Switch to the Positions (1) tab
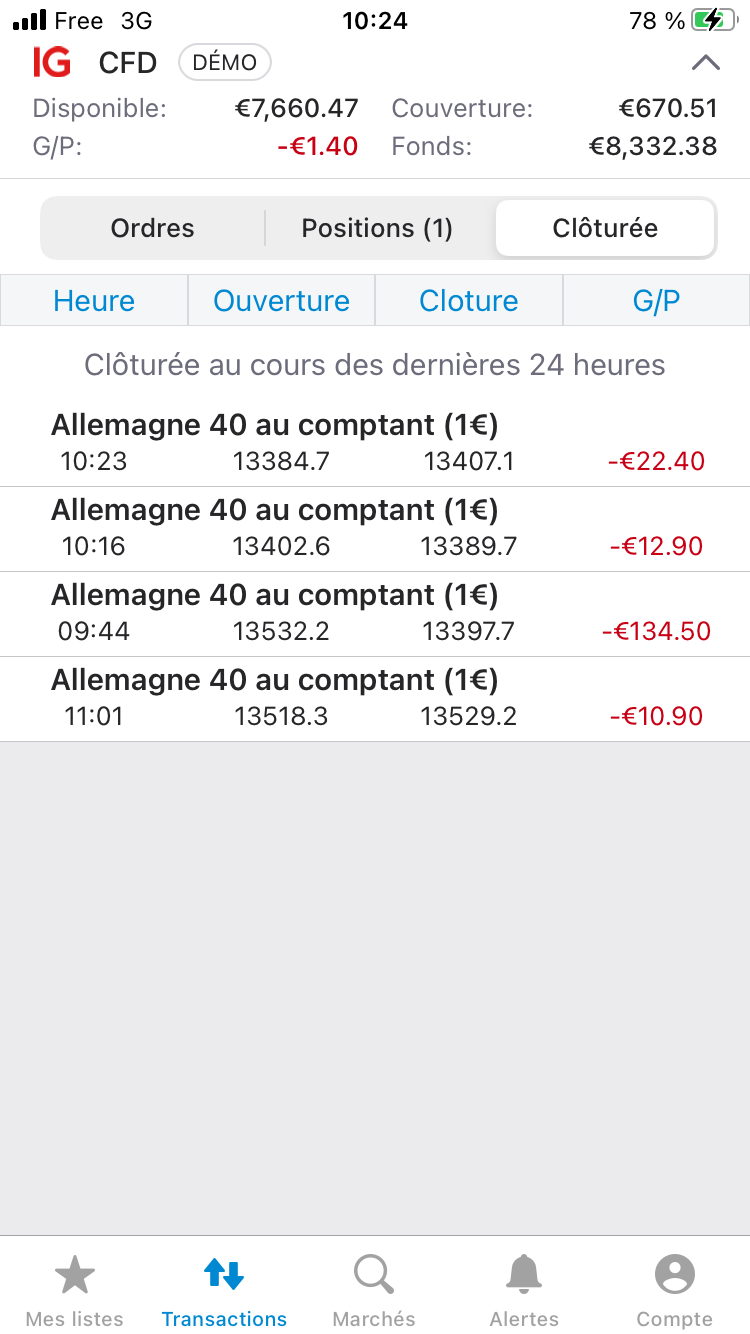 pos(377,228)
